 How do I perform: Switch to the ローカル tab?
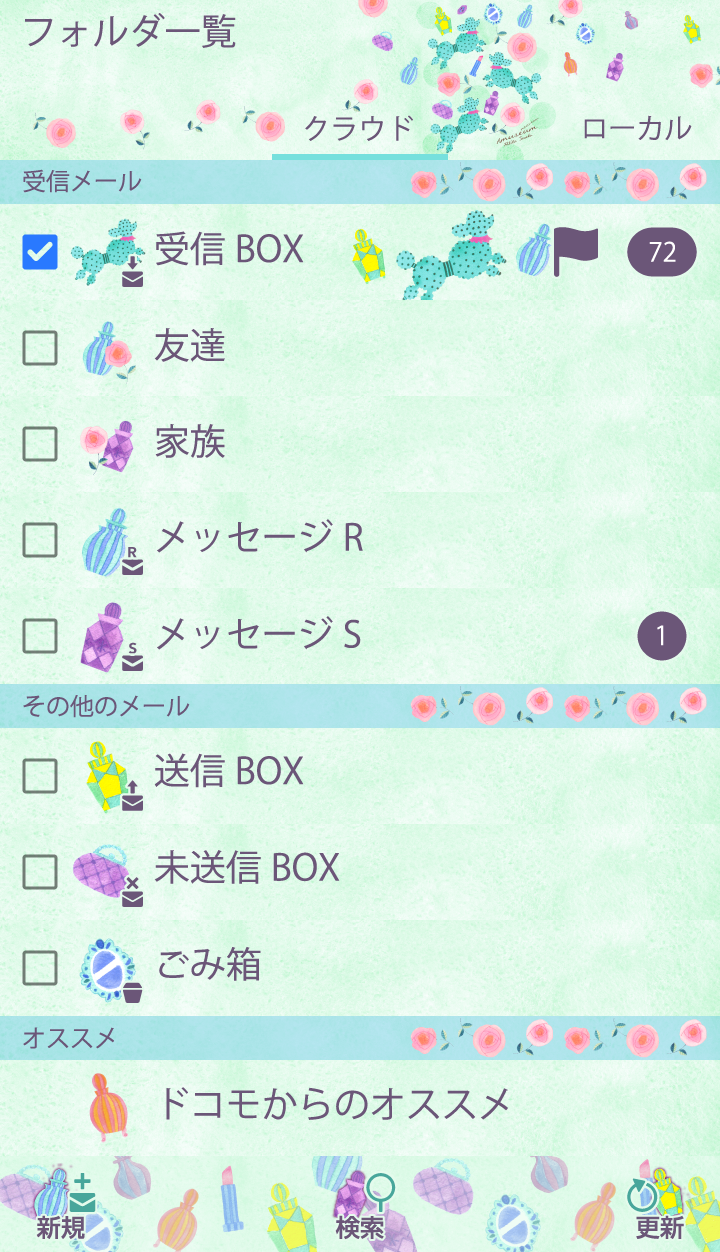[x=636, y=128]
